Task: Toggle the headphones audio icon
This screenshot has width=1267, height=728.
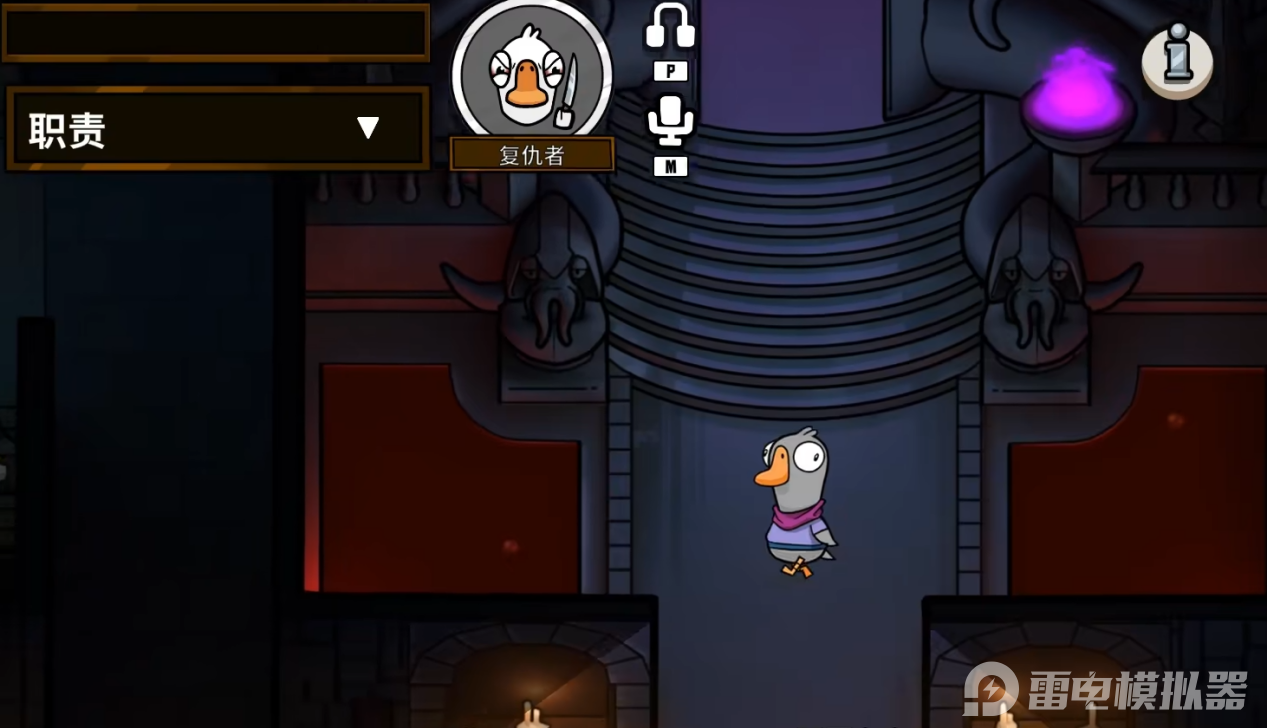Action: tap(670, 26)
